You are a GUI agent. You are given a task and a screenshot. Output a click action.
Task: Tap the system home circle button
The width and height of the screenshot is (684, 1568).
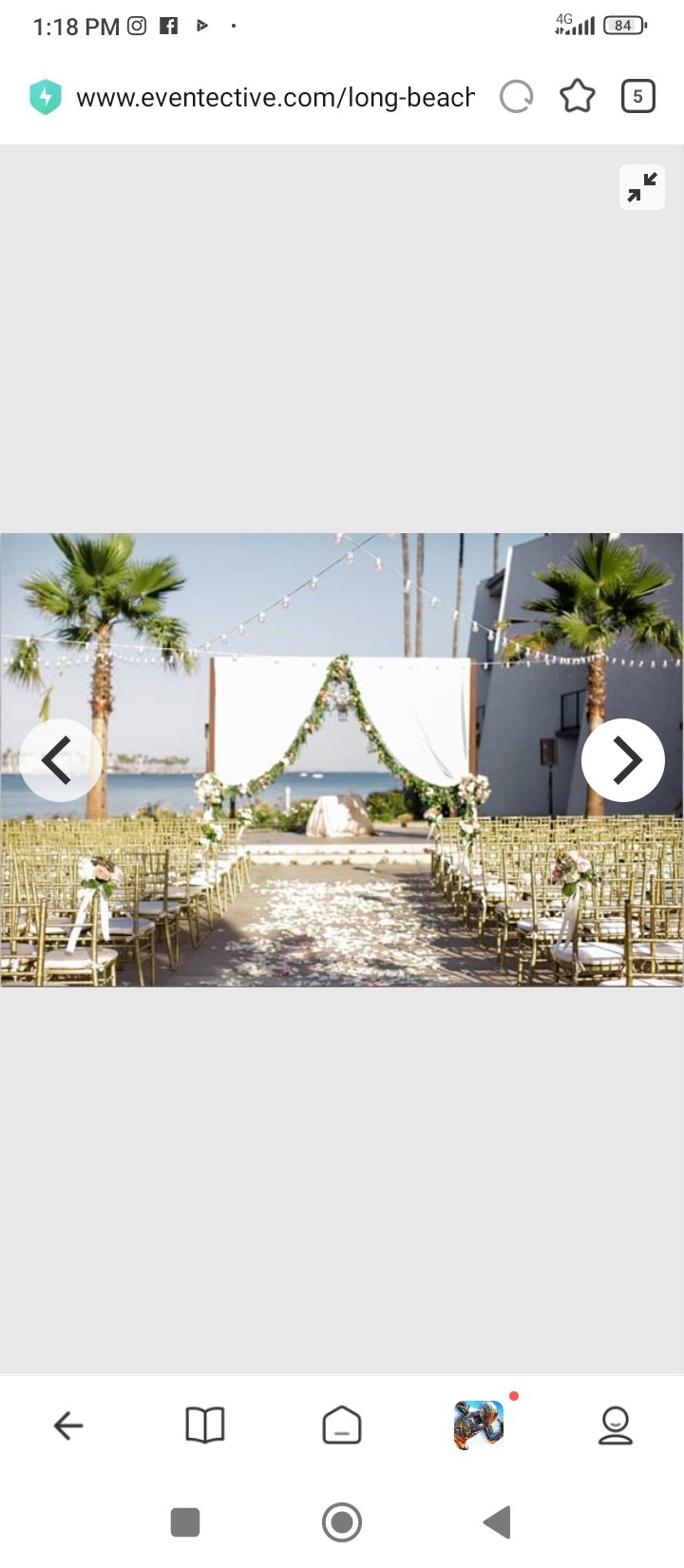[342, 1522]
